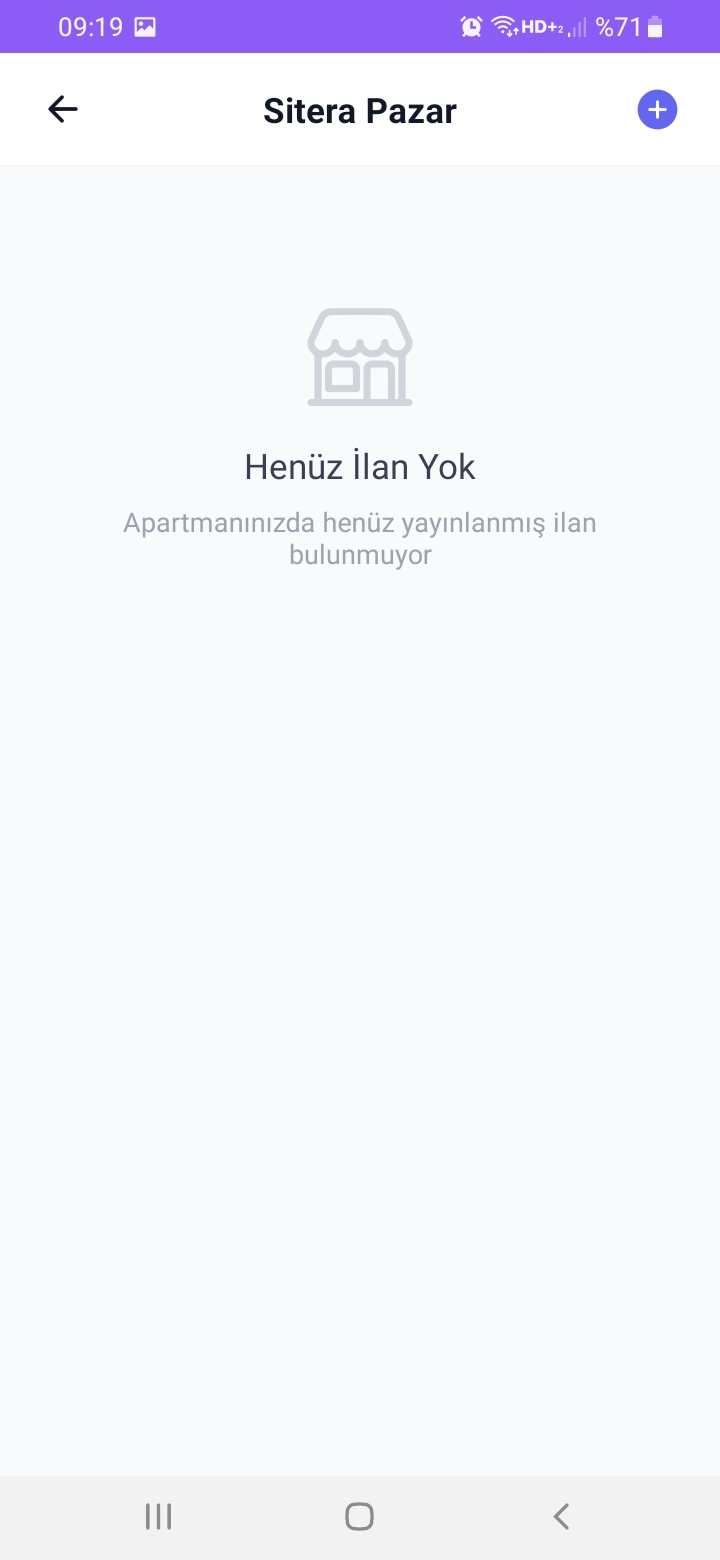
Task: Tap the Sitera Pazar title text
Action: (360, 110)
